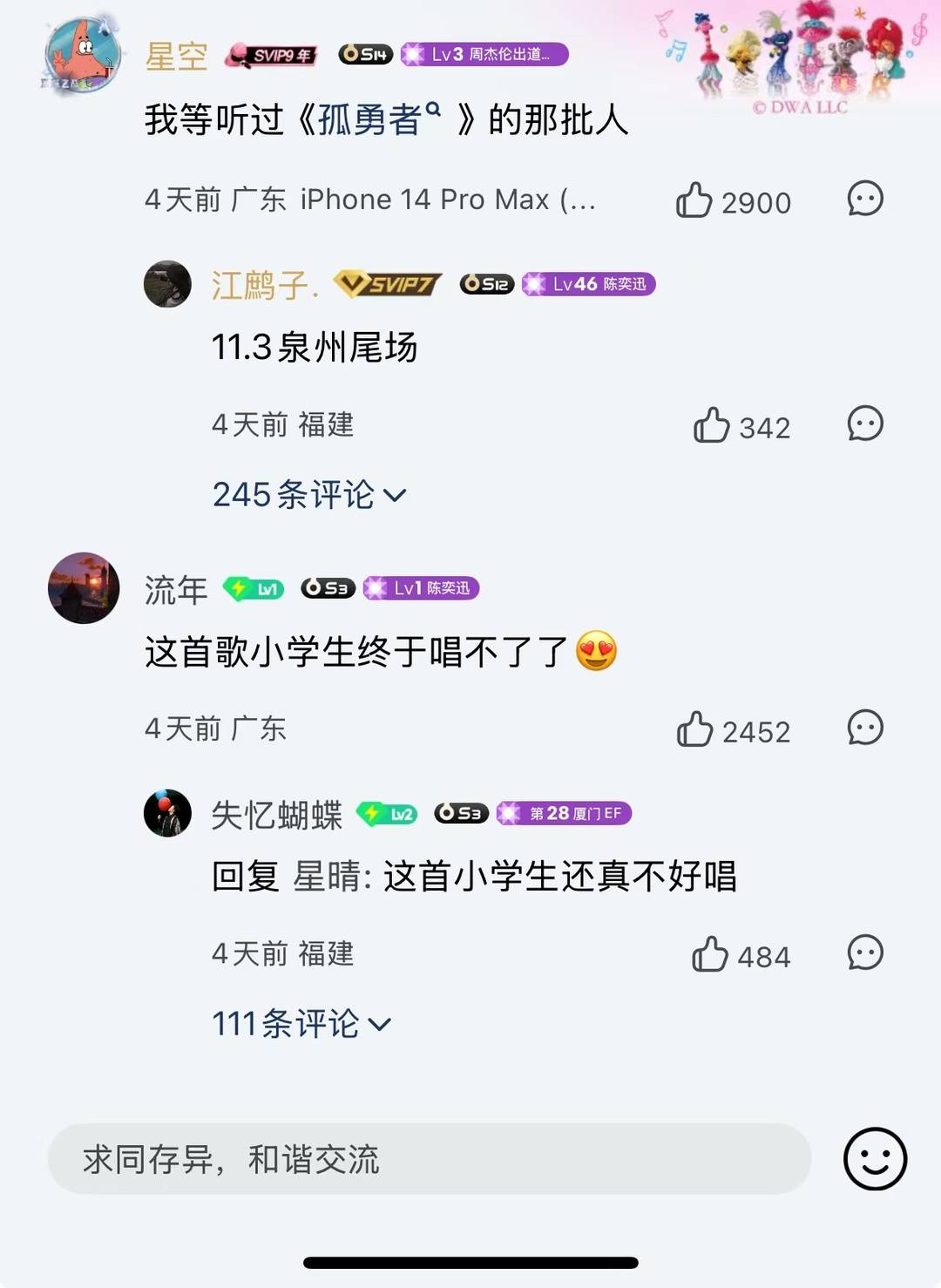Reply to 江鹧子's comment
The height and width of the screenshot is (1288, 941).
pos(865,424)
